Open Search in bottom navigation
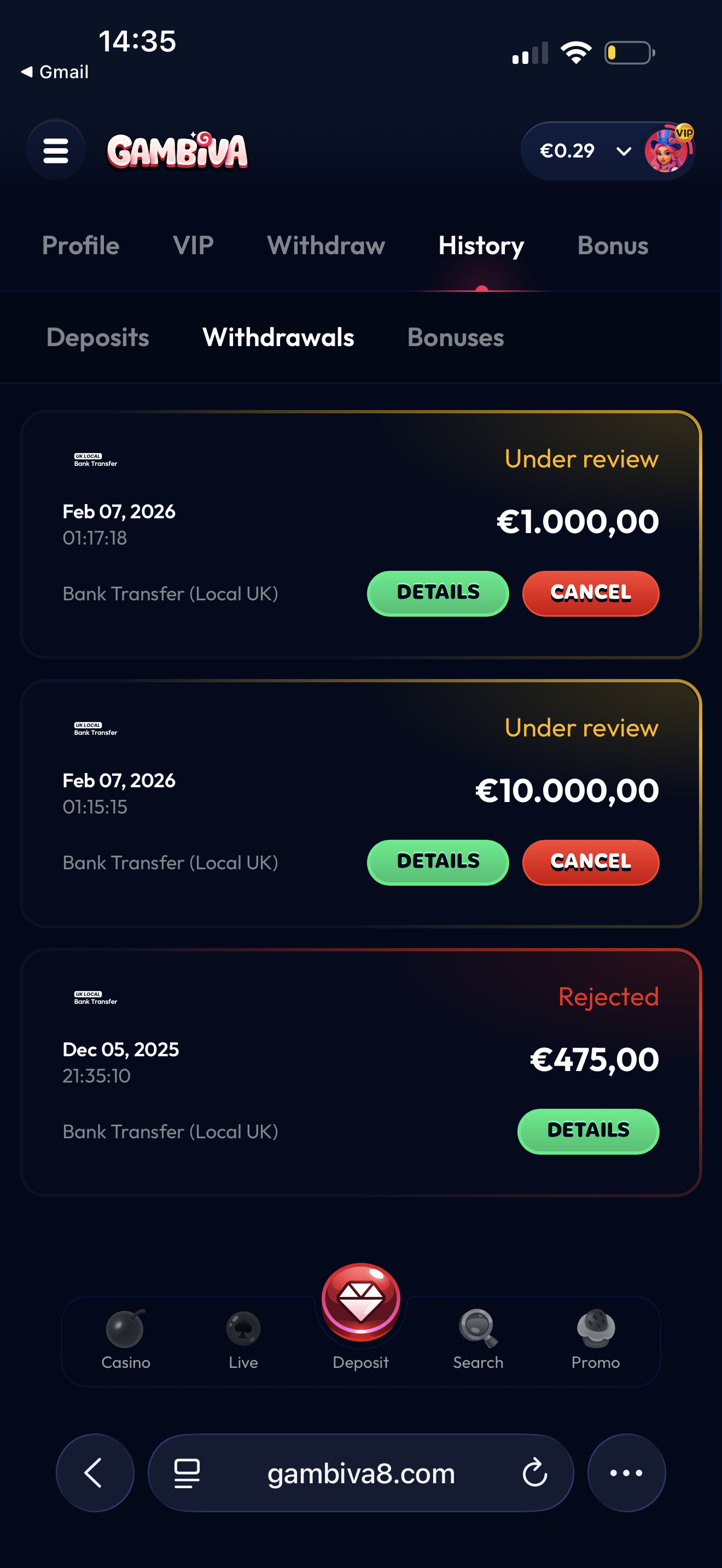 coord(478,1339)
